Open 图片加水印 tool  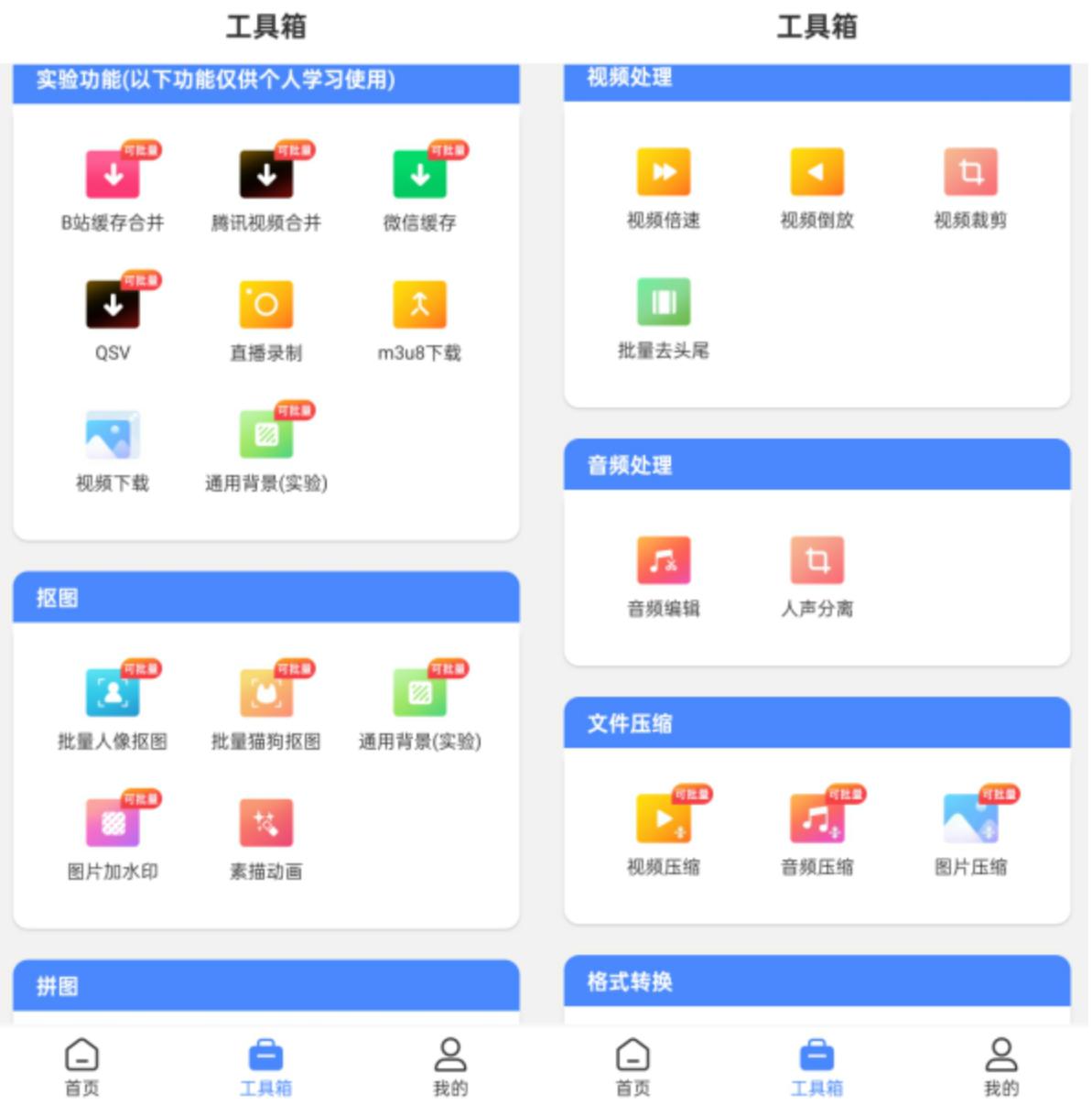coord(113,824)
